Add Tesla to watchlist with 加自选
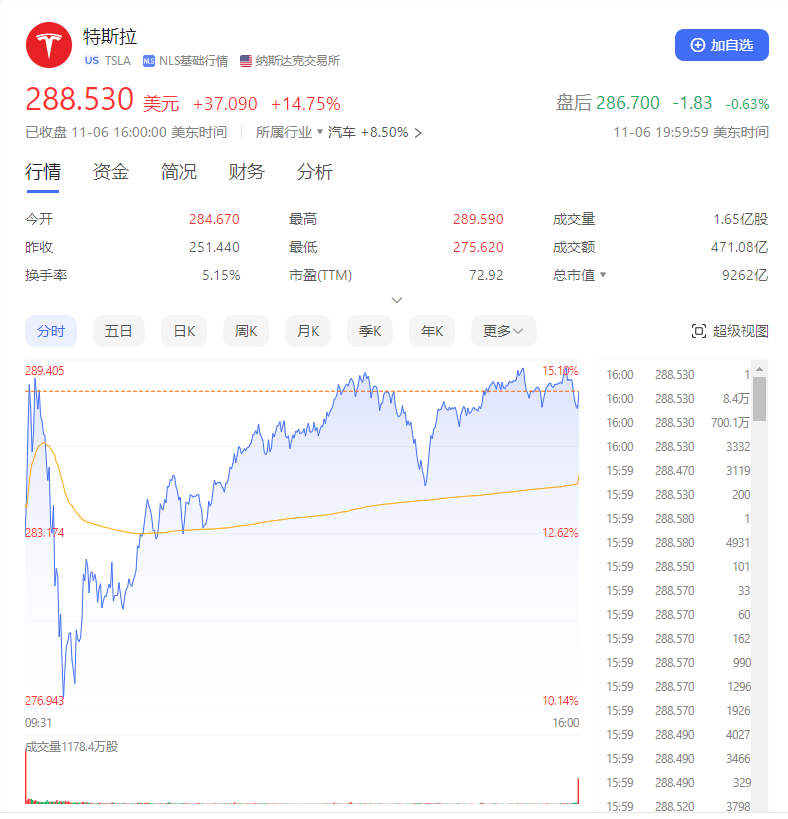This screenshot has height=819, width=788. 721,45
